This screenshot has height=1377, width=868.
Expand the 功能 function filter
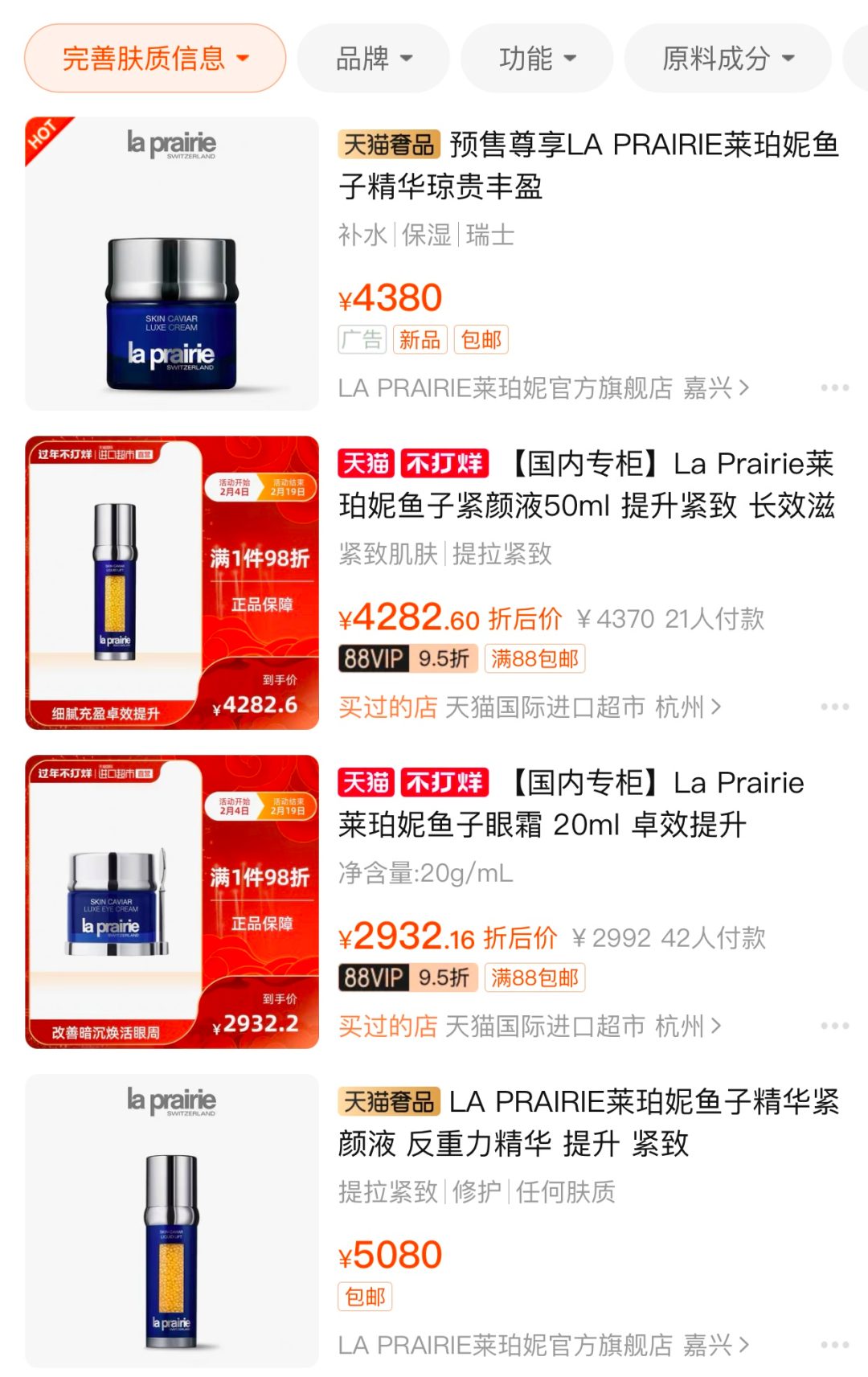pos(537,59)
